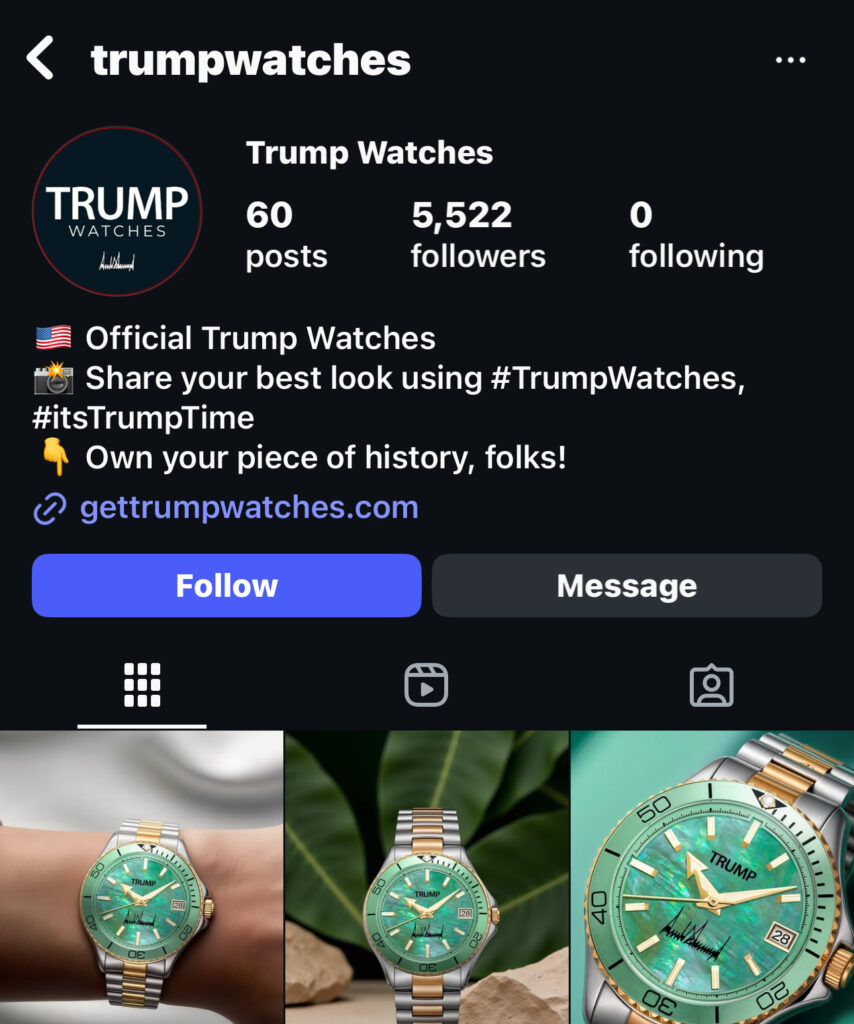Open the close-up watch dial post
The height and width of the screenshot is (1024, 854).
coord(712,878)
